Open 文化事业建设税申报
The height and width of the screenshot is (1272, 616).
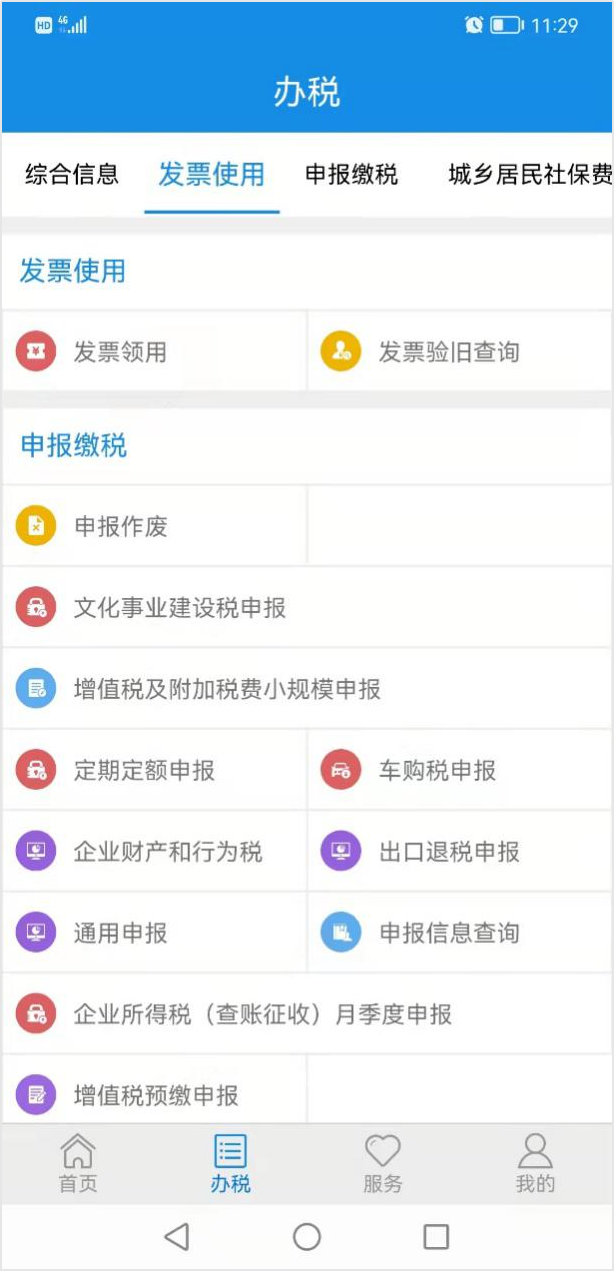[x=180, y=608]
